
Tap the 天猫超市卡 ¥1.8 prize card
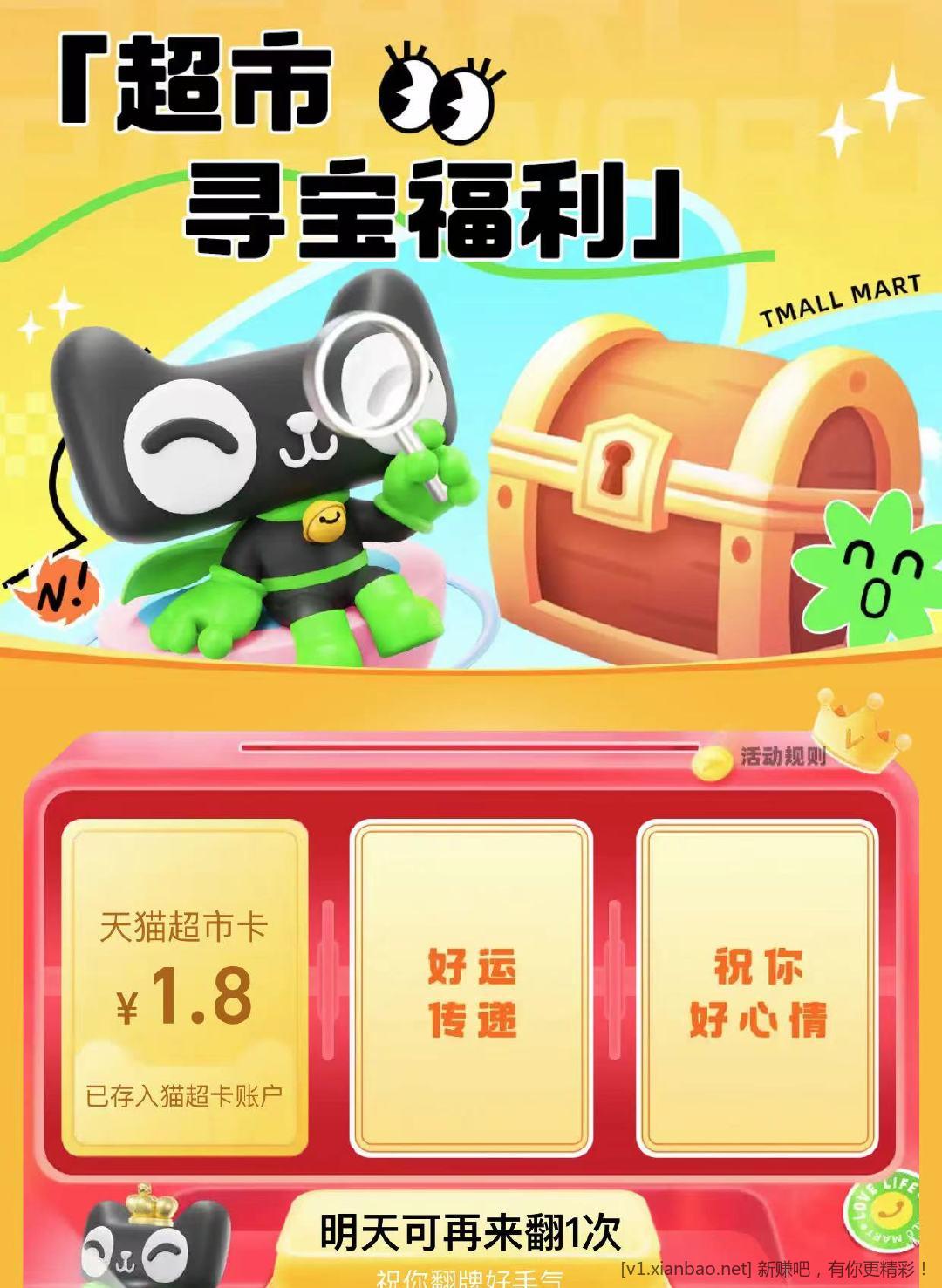[x=185, y=987]
